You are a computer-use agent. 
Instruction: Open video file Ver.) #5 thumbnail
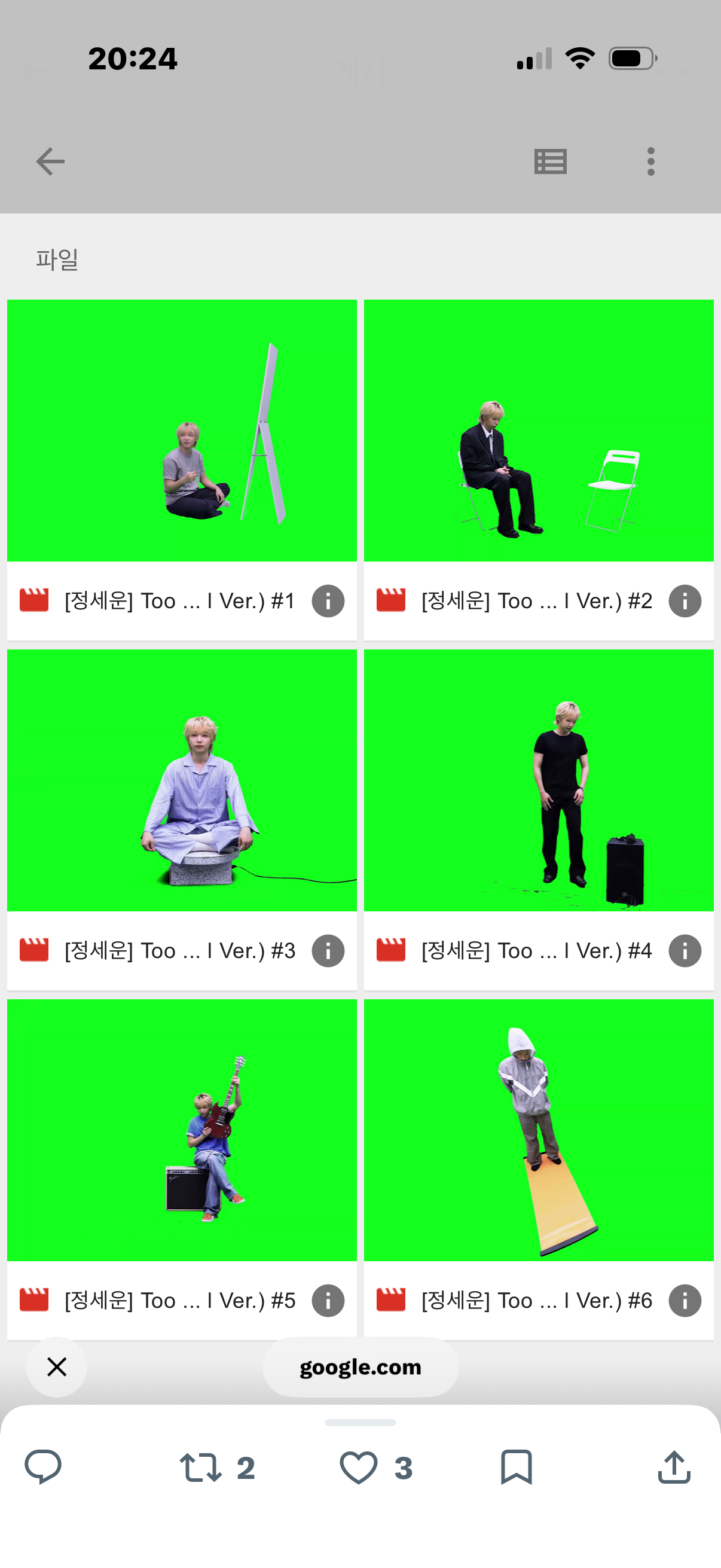pos(182,1130)
